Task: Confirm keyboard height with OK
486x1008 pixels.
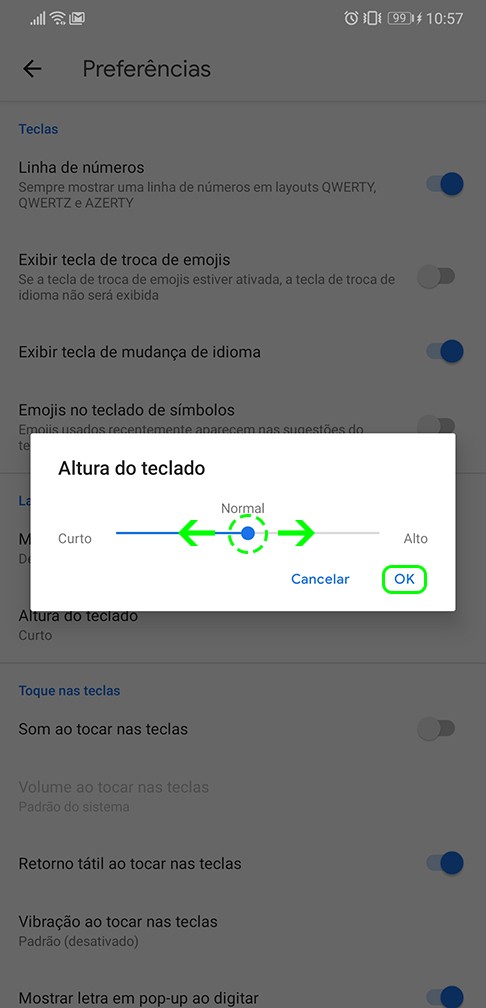Action: (404, 579)
